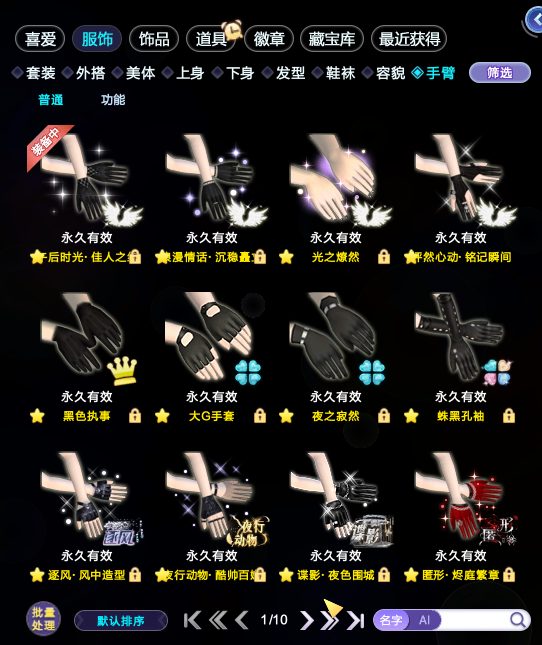Select the 蛛黑孔袖 gloves

coord(461,357)
